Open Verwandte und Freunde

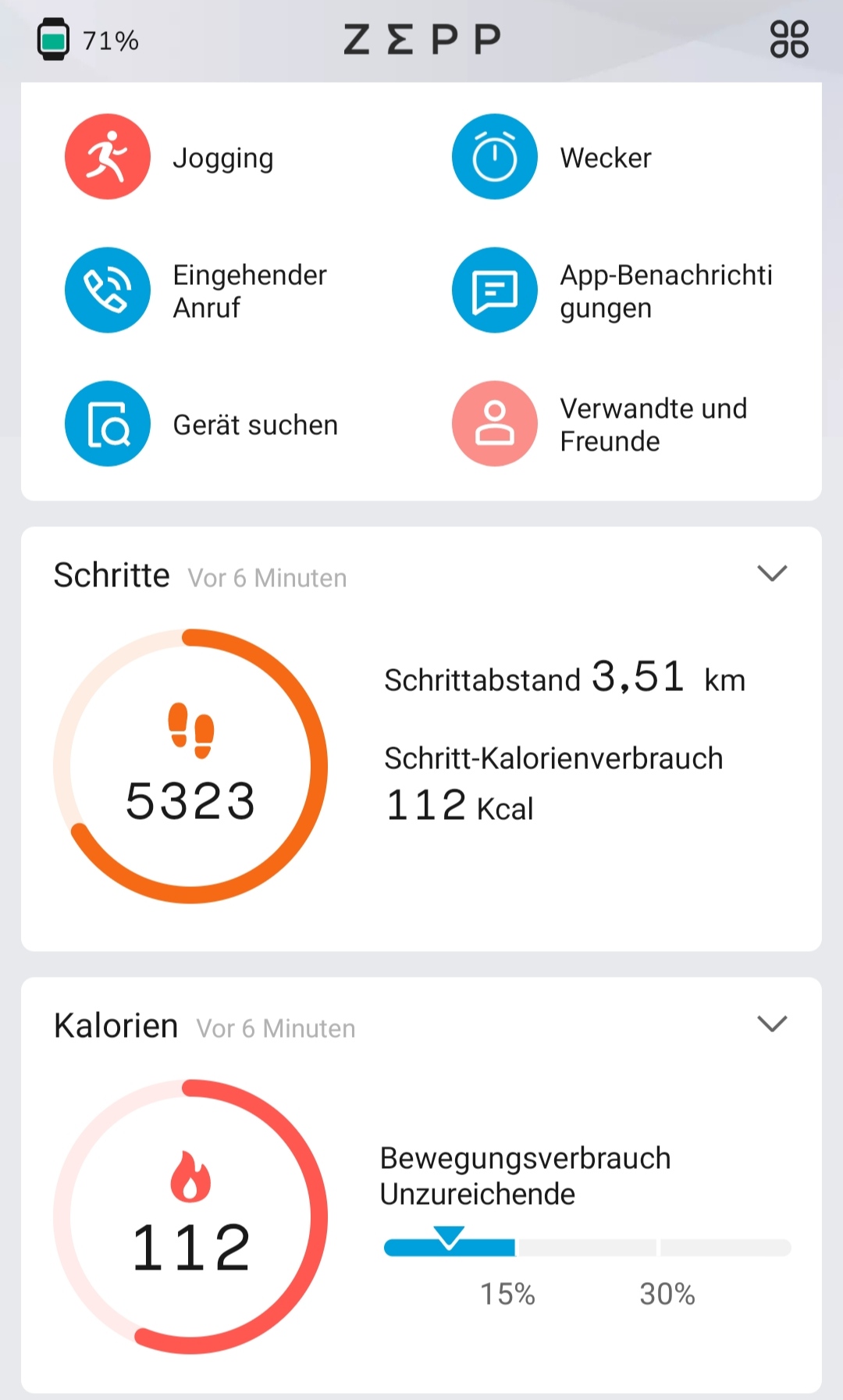coord(495,424)
